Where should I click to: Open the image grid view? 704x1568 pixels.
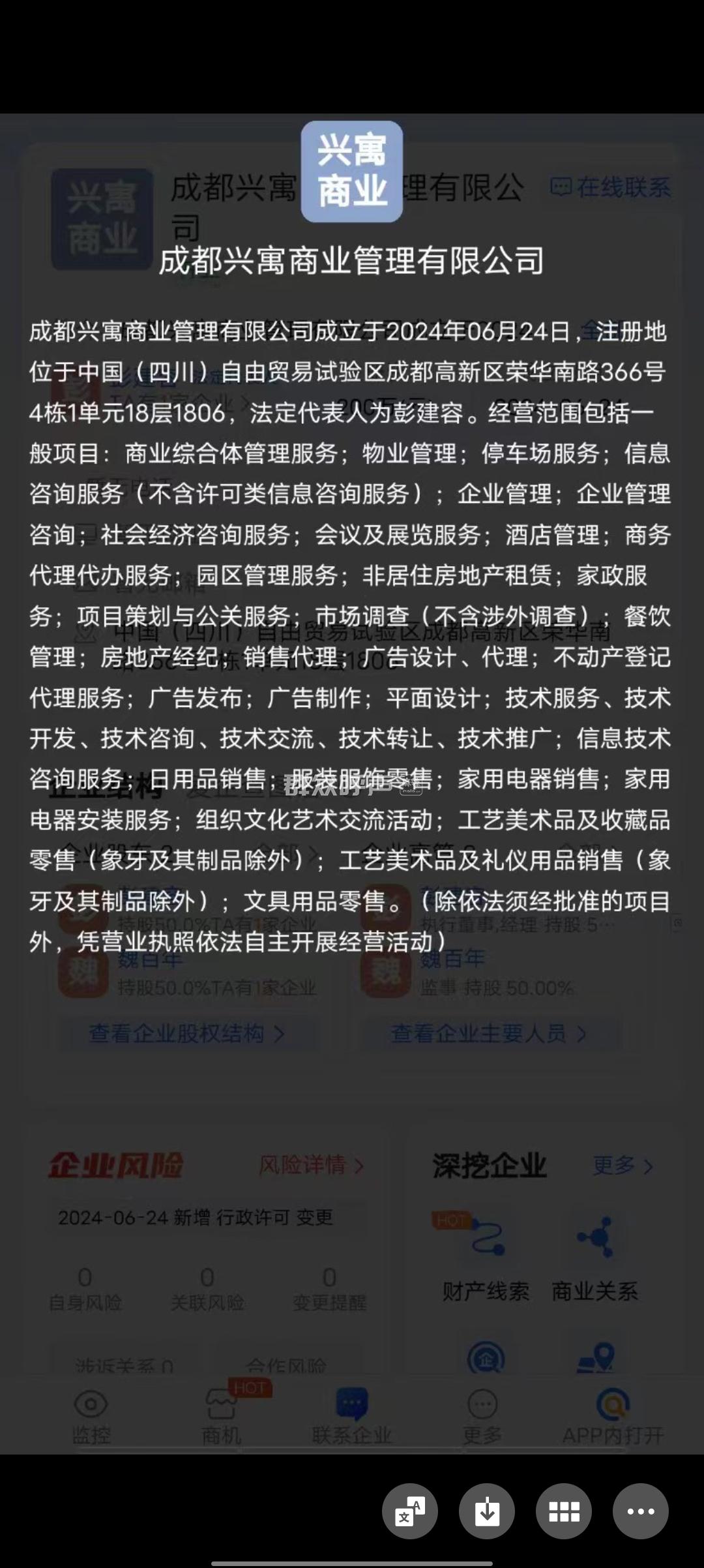coord(564,1511)
